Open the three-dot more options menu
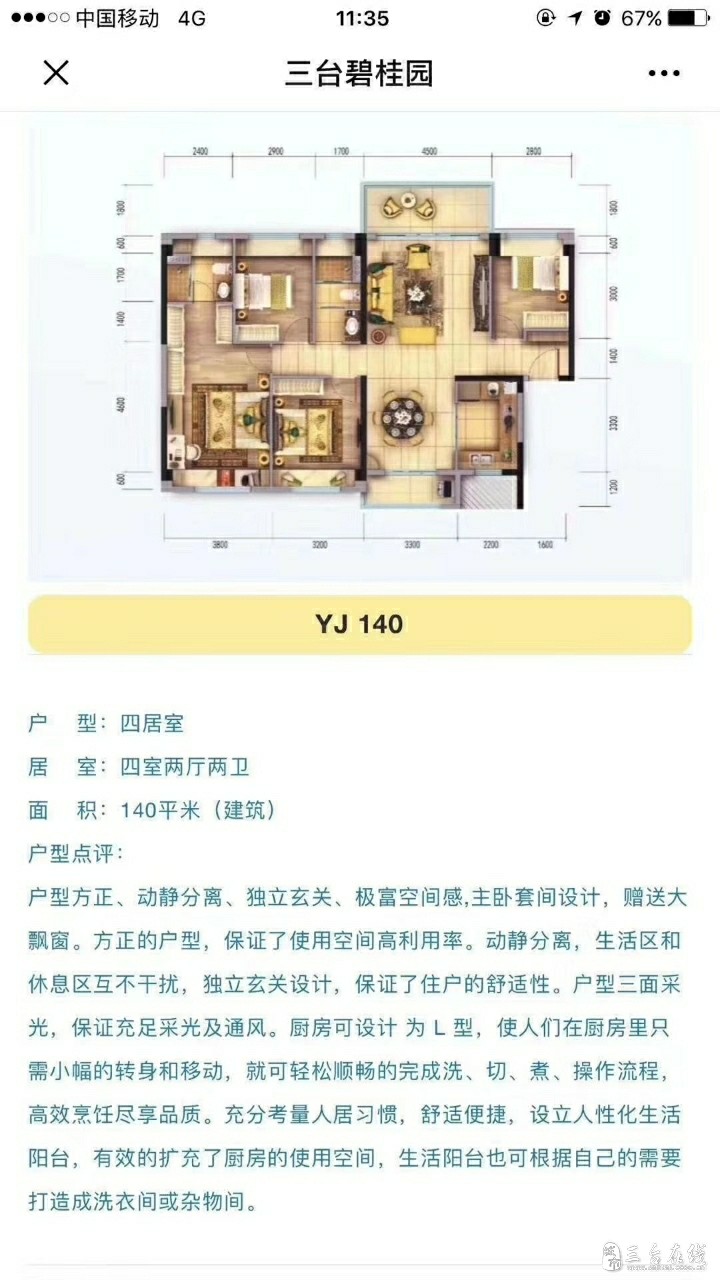This screenshot has height=1280, width=720. (664, 74)
